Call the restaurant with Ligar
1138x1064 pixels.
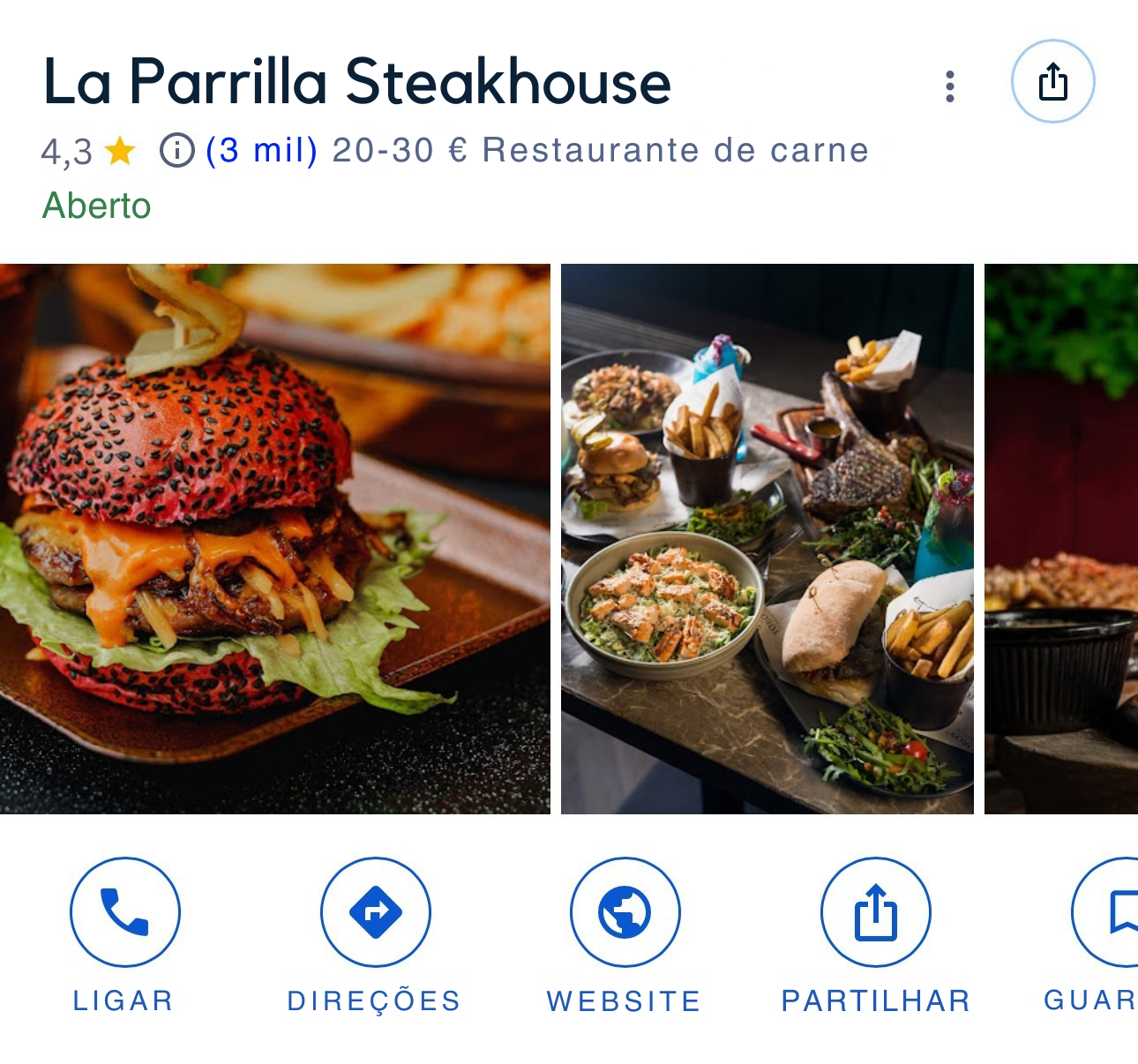coord(124,912)
